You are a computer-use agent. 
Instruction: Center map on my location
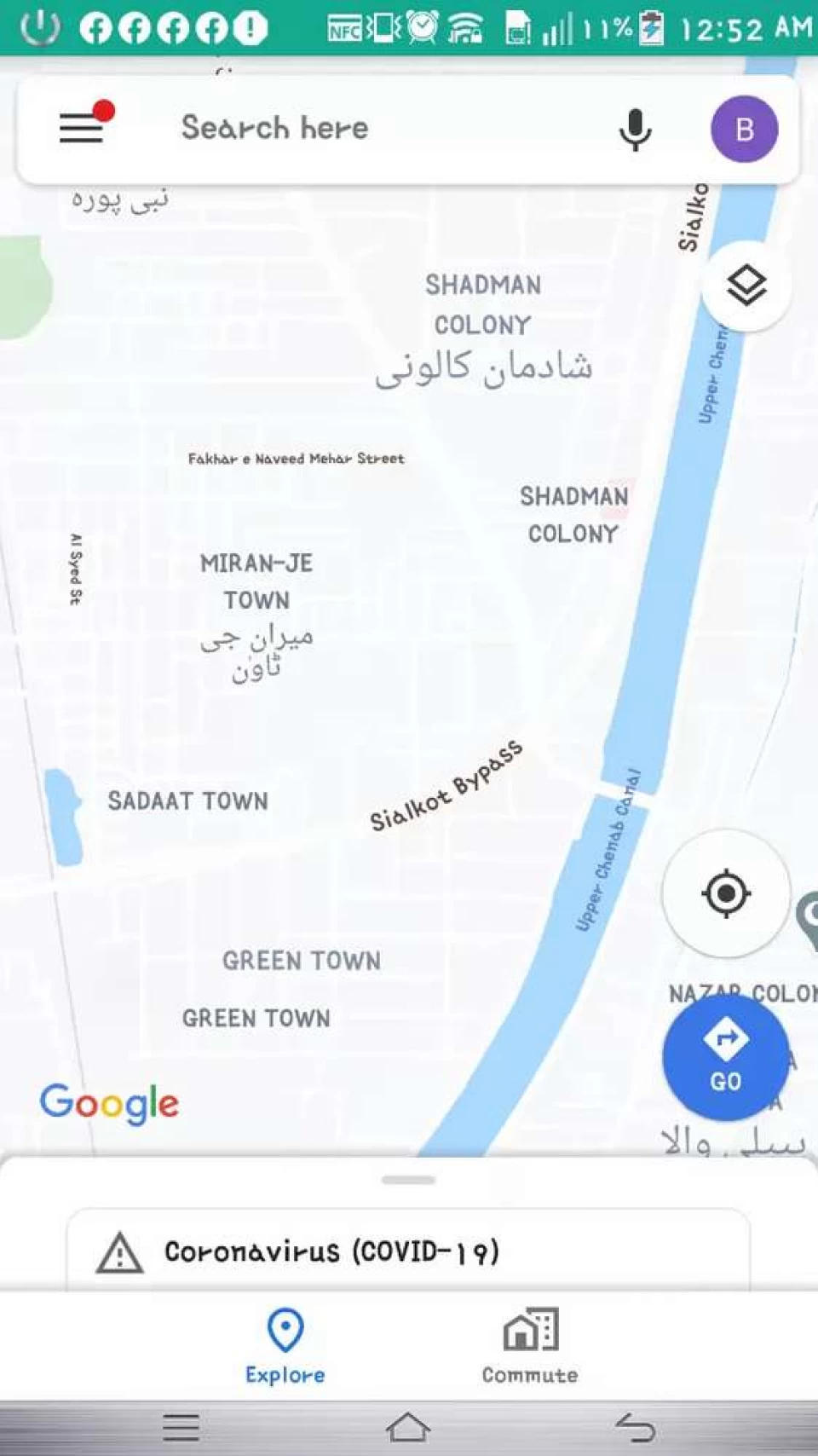(726, 893)
